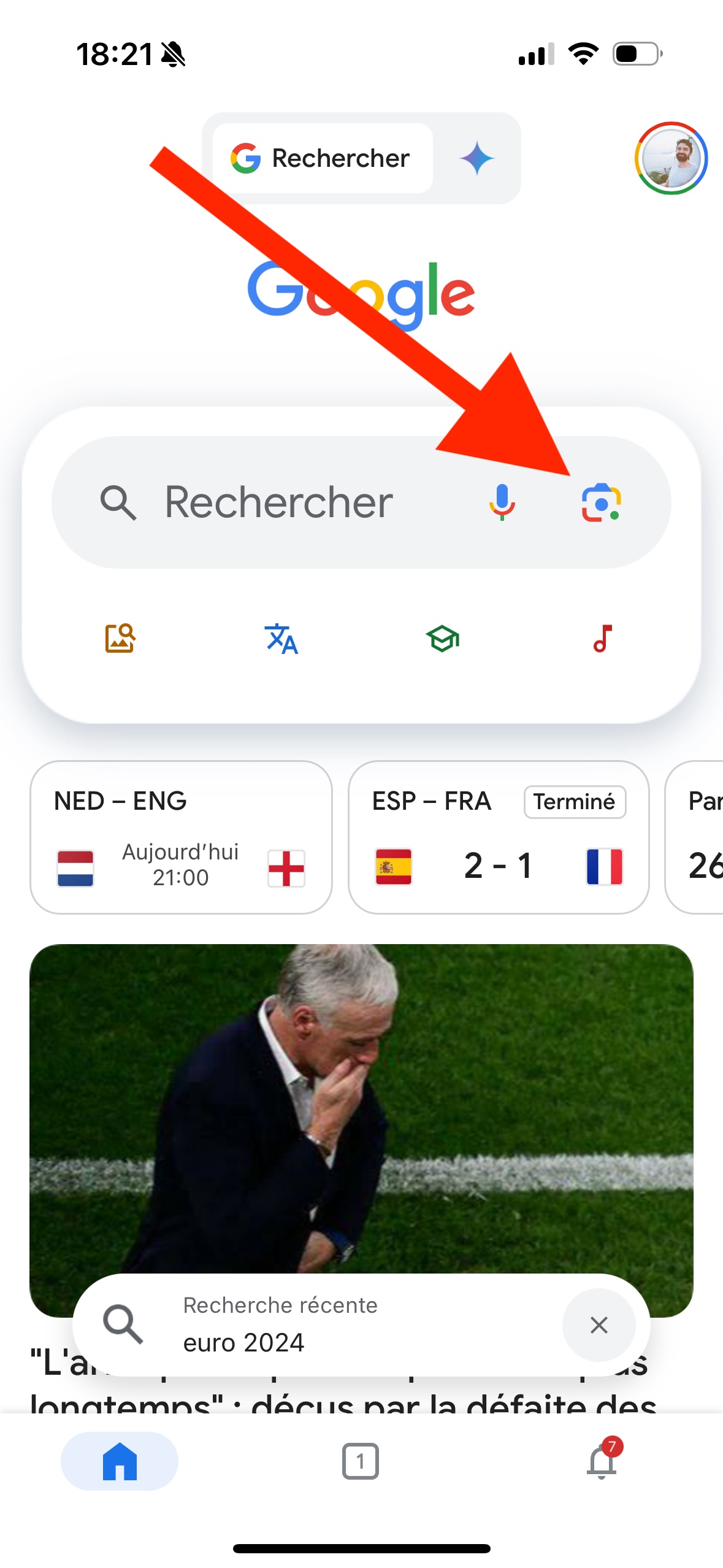723x1568 pixels.
Task: Open the ESP – FRA match result card
Action: [x=499, y=837]
